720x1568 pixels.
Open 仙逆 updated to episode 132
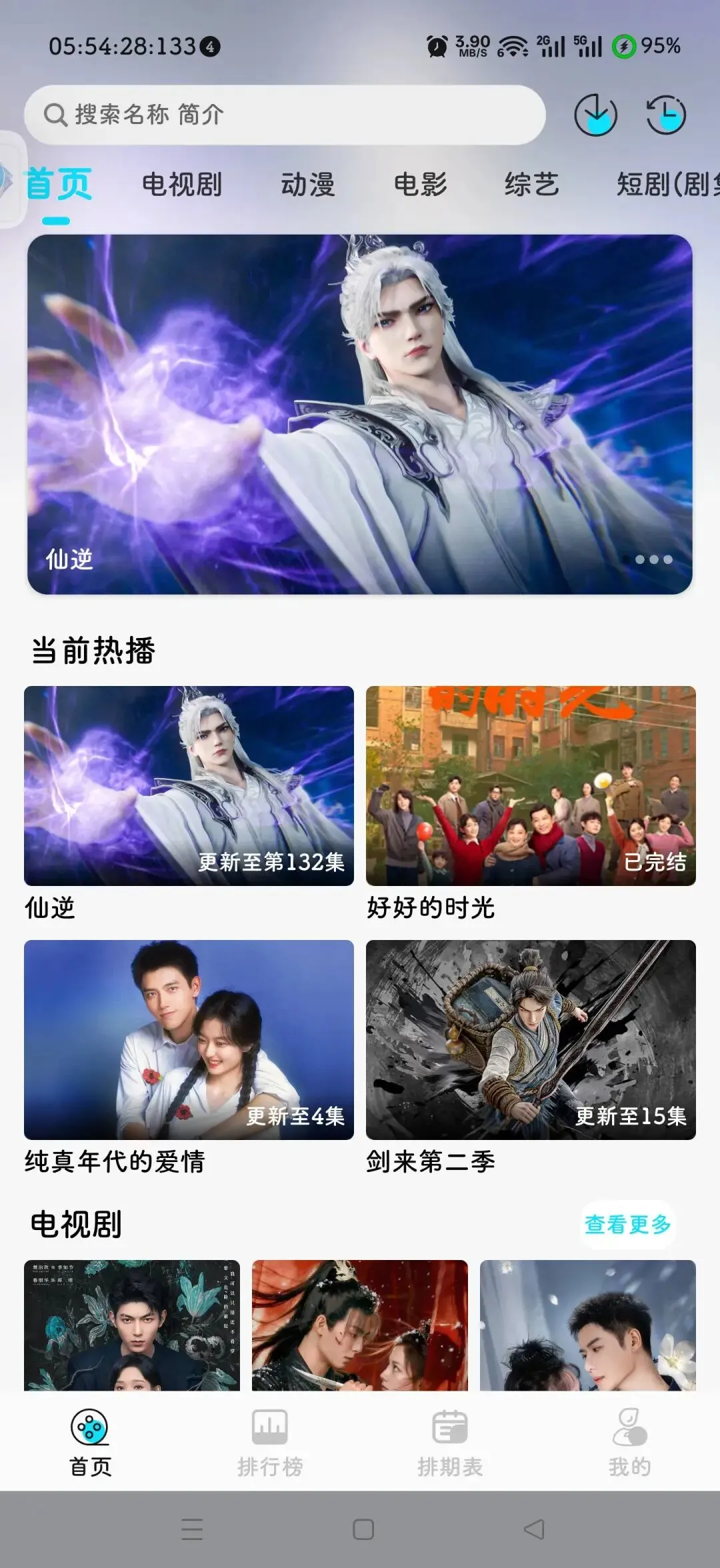point(189,786)
